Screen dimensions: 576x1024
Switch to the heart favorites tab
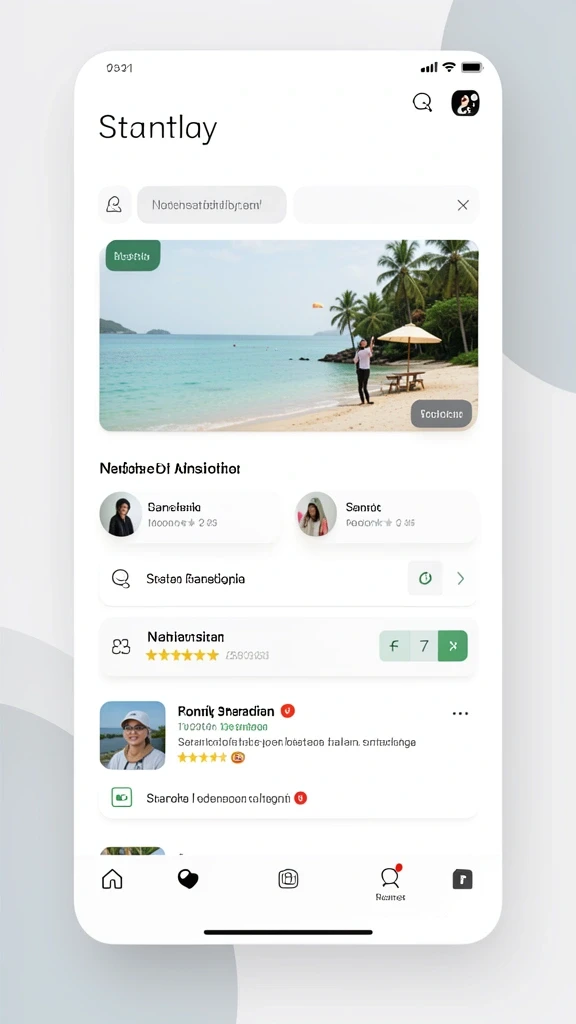[187, 880]
